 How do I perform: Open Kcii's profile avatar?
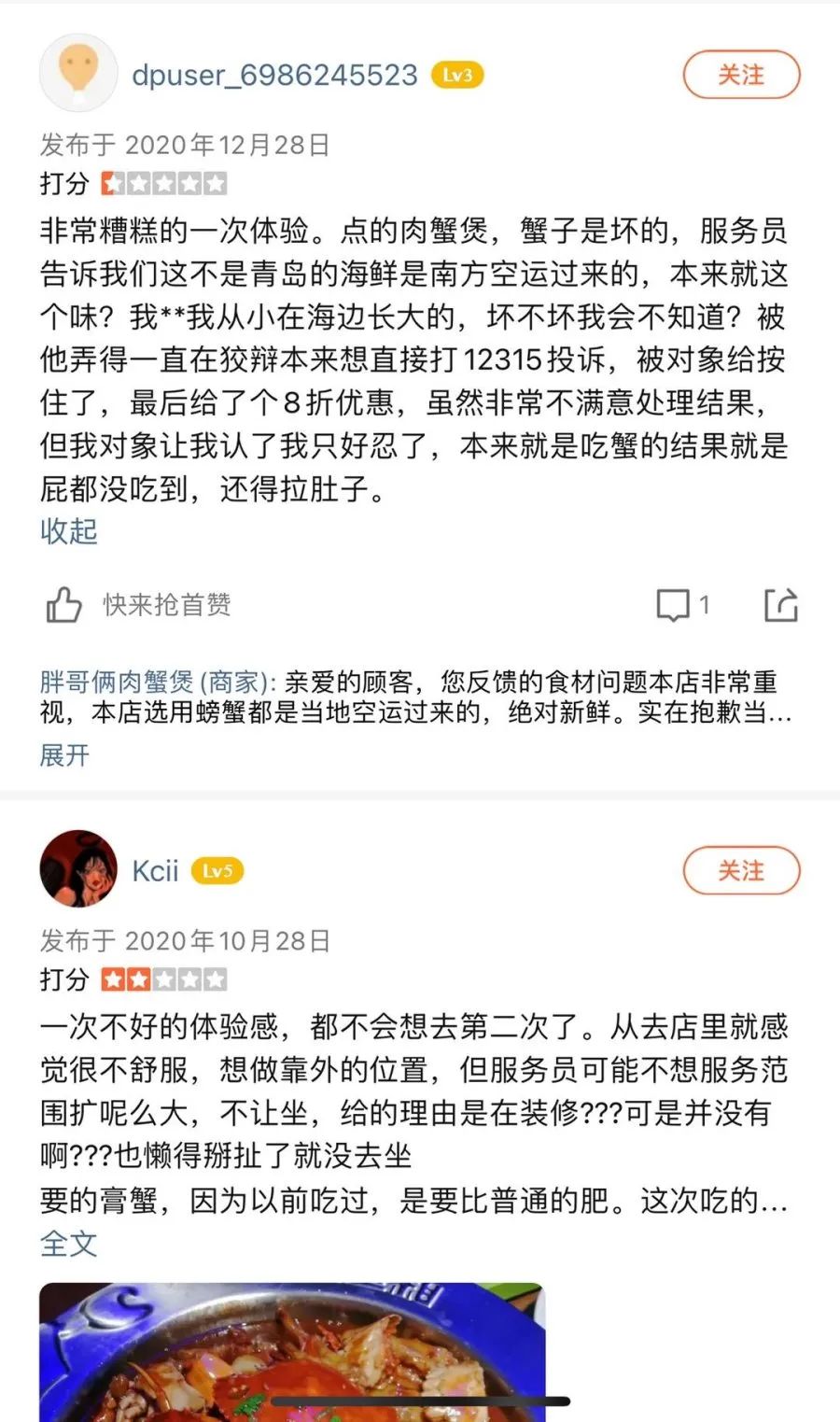click(78, 869)
